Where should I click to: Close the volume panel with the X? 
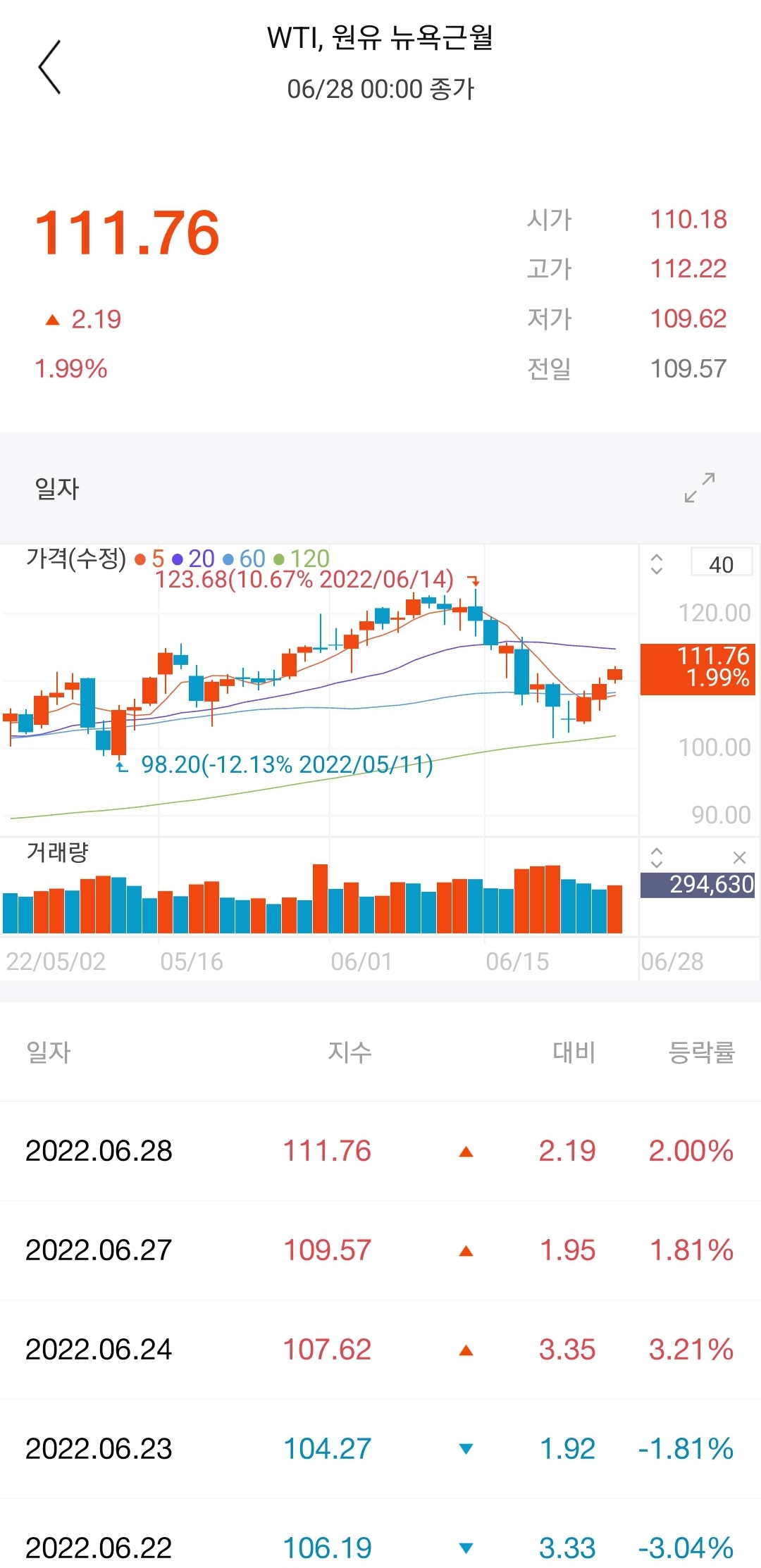[x=739, y=857]
